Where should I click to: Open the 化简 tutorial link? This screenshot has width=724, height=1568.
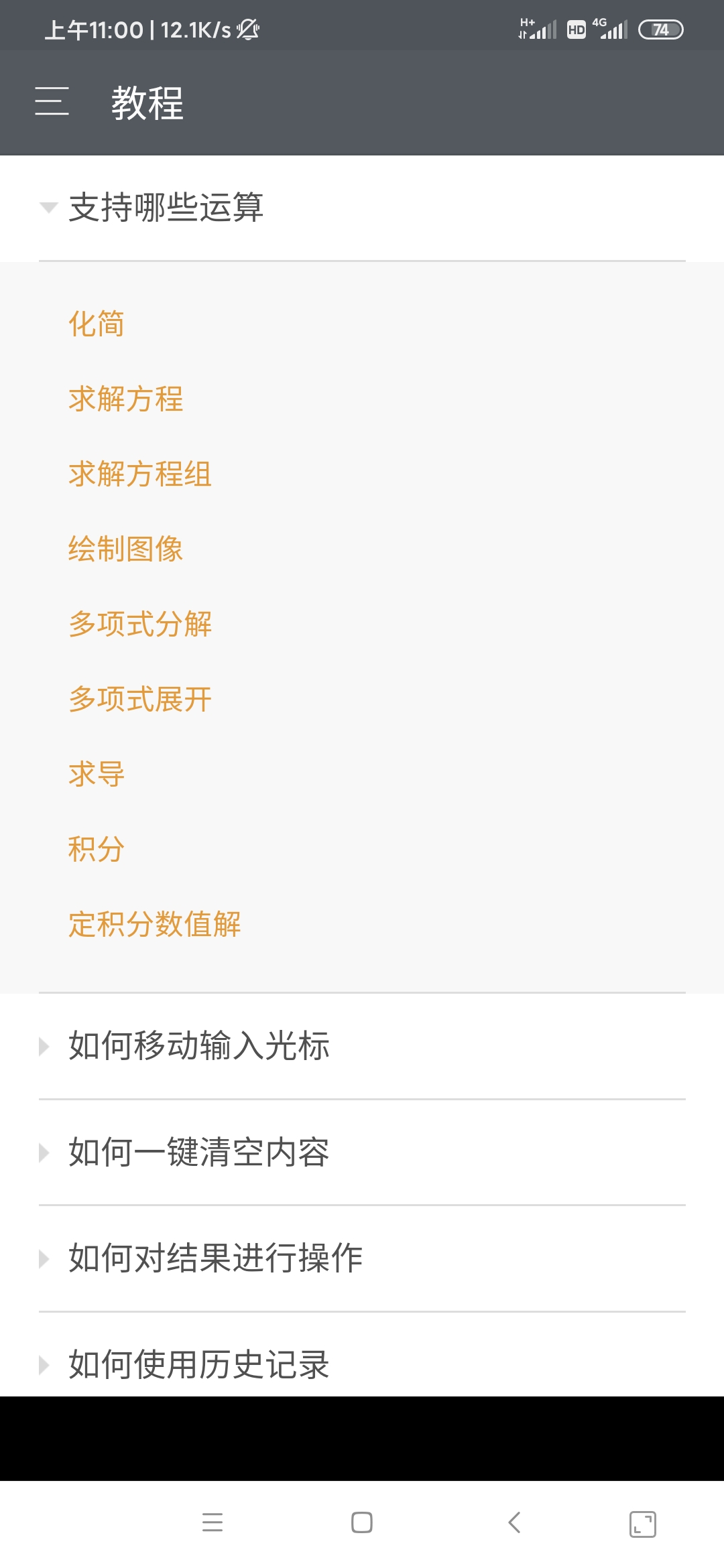click(97, 324)
